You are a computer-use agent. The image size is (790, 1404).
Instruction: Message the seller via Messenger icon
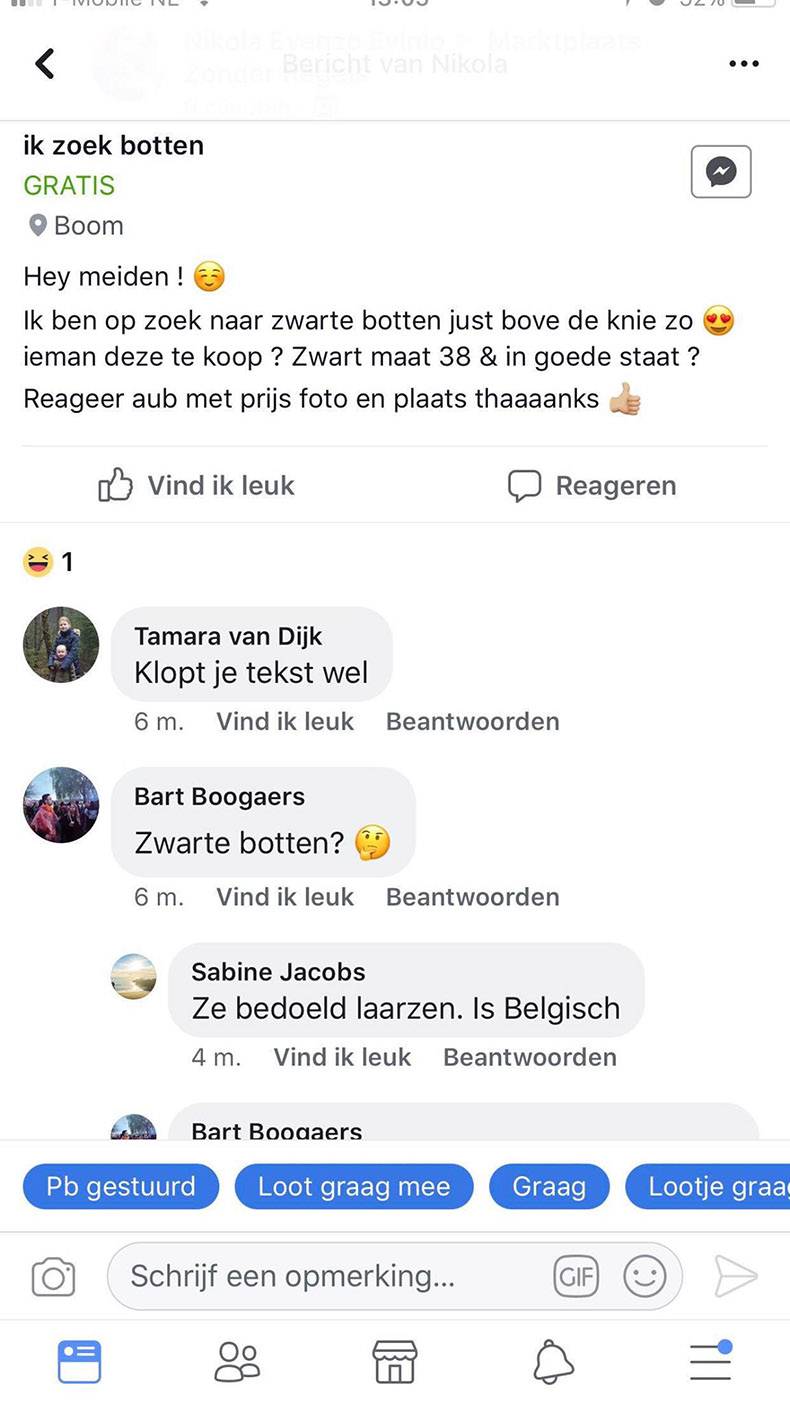click(x=720, y=172)
